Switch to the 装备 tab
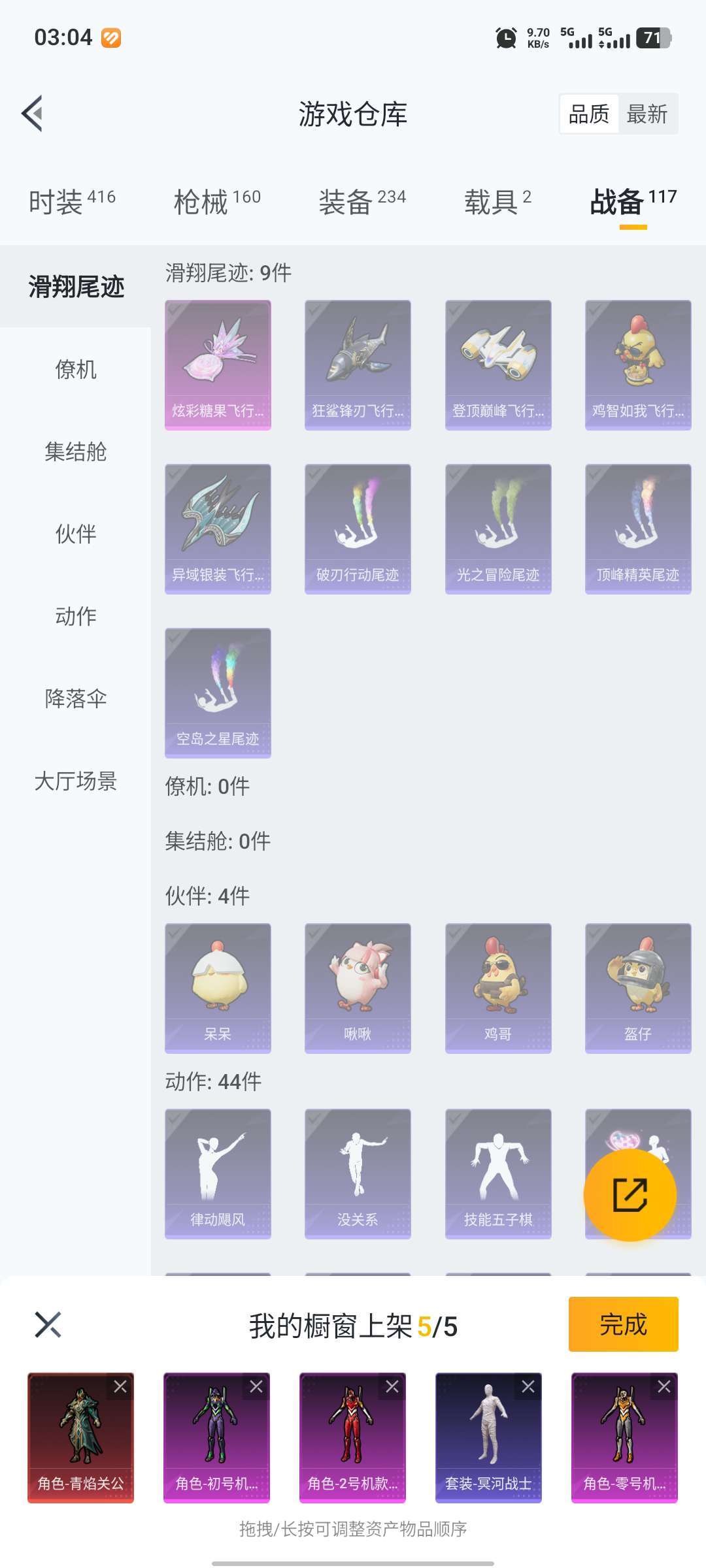This screenshot has width=706, height=1568. click(x=362, y=201)
